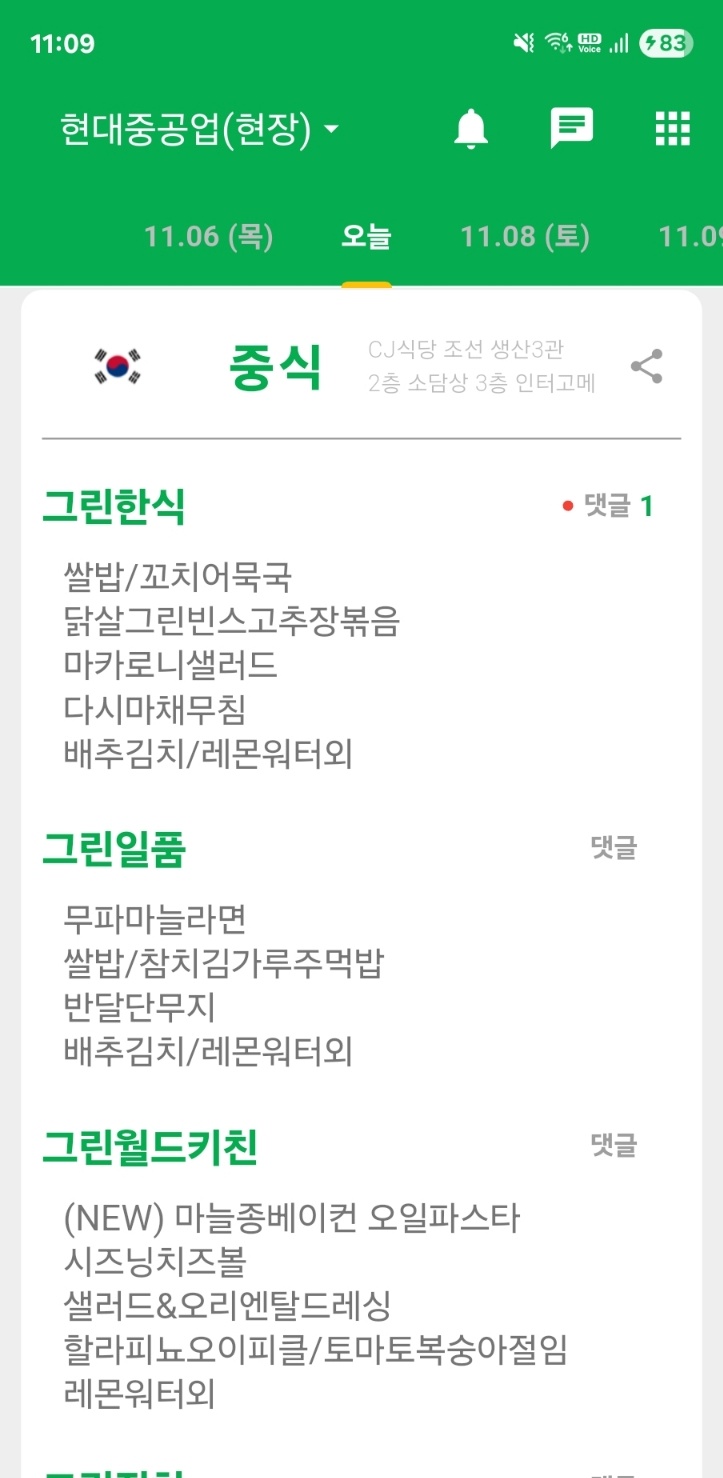Switch to the 11.06 (목) date tab

click(x=208, y=237)
